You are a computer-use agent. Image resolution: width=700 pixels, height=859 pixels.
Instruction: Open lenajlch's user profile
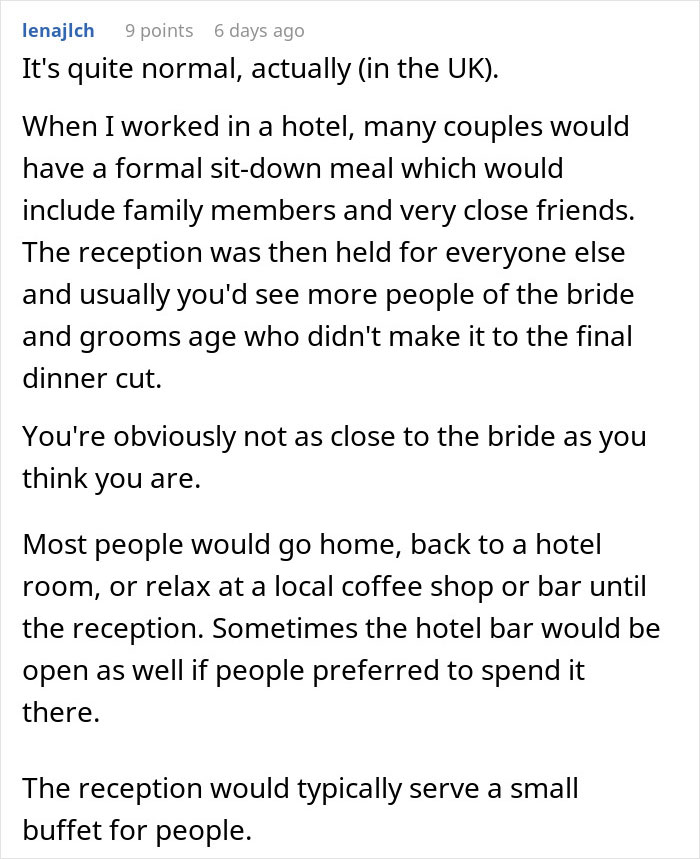tap(58, 31)
